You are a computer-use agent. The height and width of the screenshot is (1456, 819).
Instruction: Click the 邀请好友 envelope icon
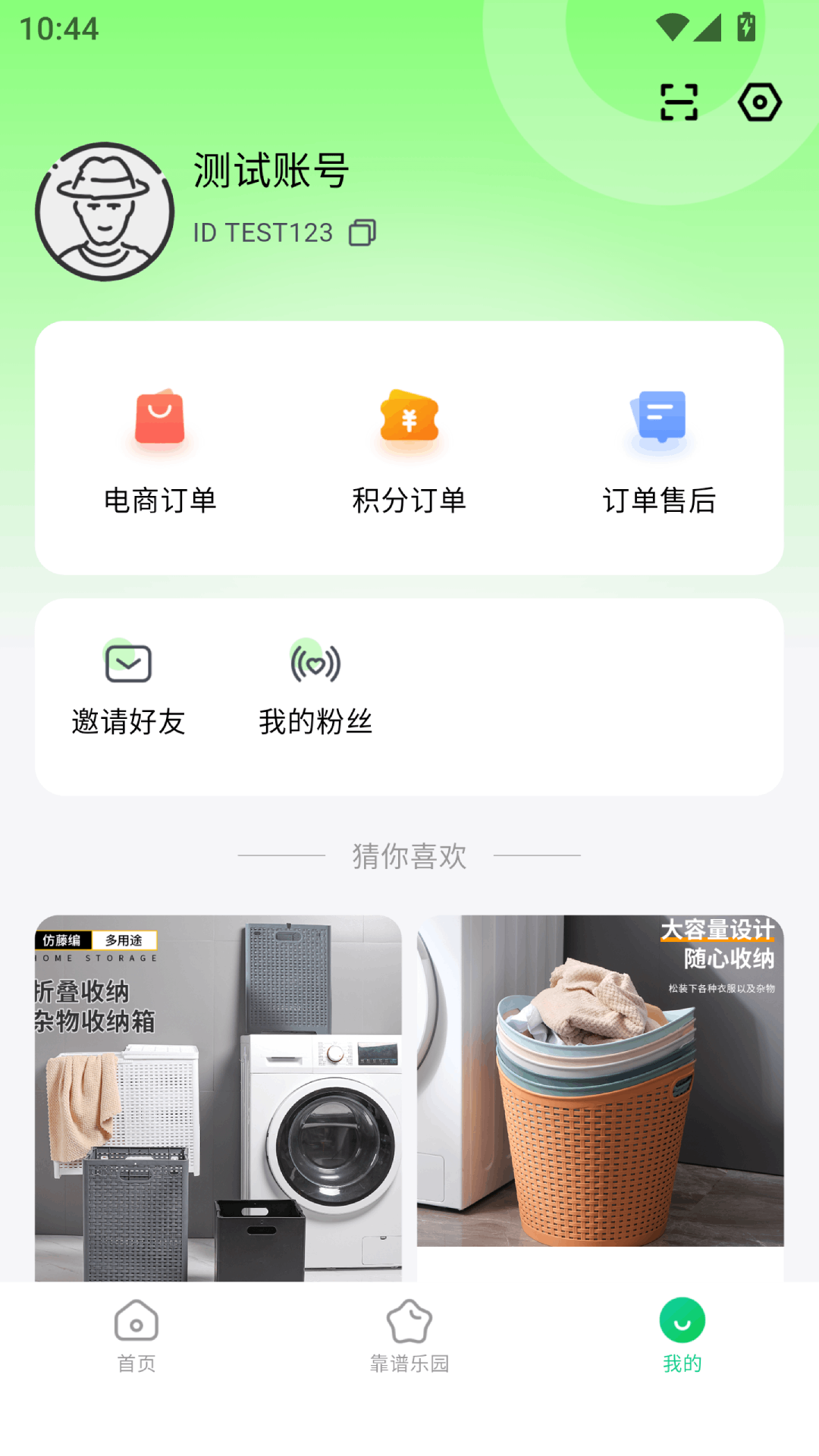click(x=128, y=664)
